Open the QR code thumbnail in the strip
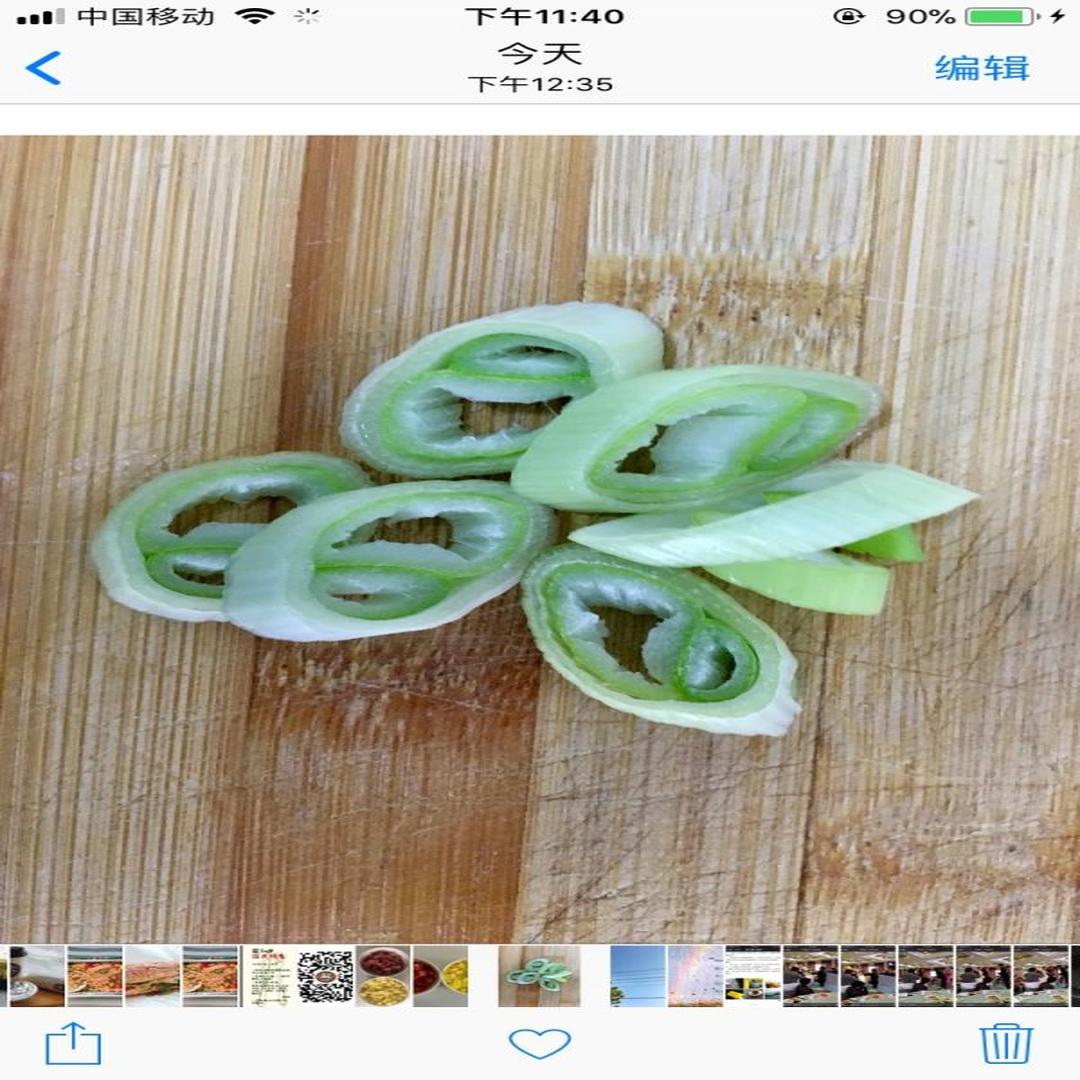This screenshot has width=1080, height=1080. coord(326,976)
